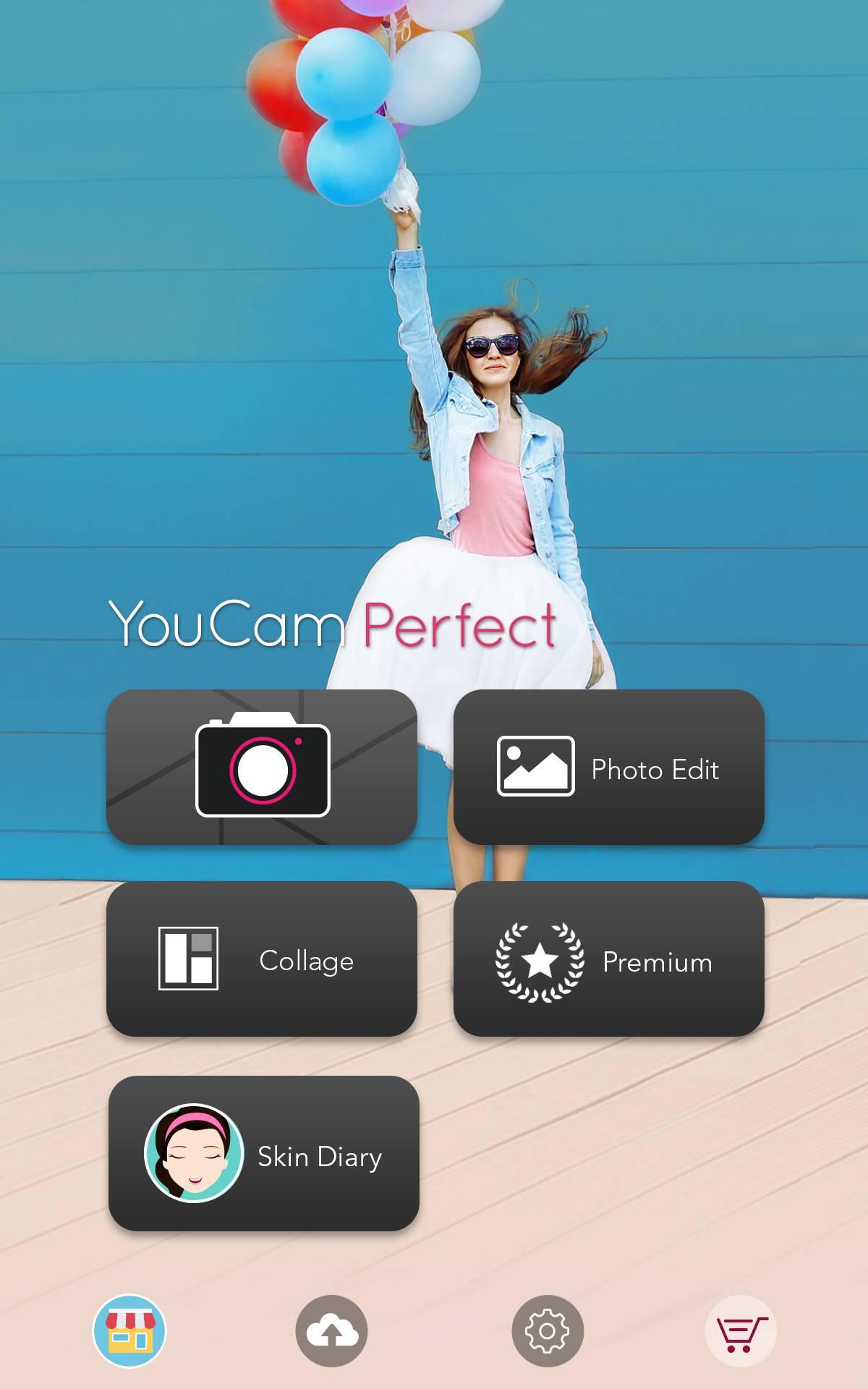Open Photo Edit

click(x=609, y=767)
